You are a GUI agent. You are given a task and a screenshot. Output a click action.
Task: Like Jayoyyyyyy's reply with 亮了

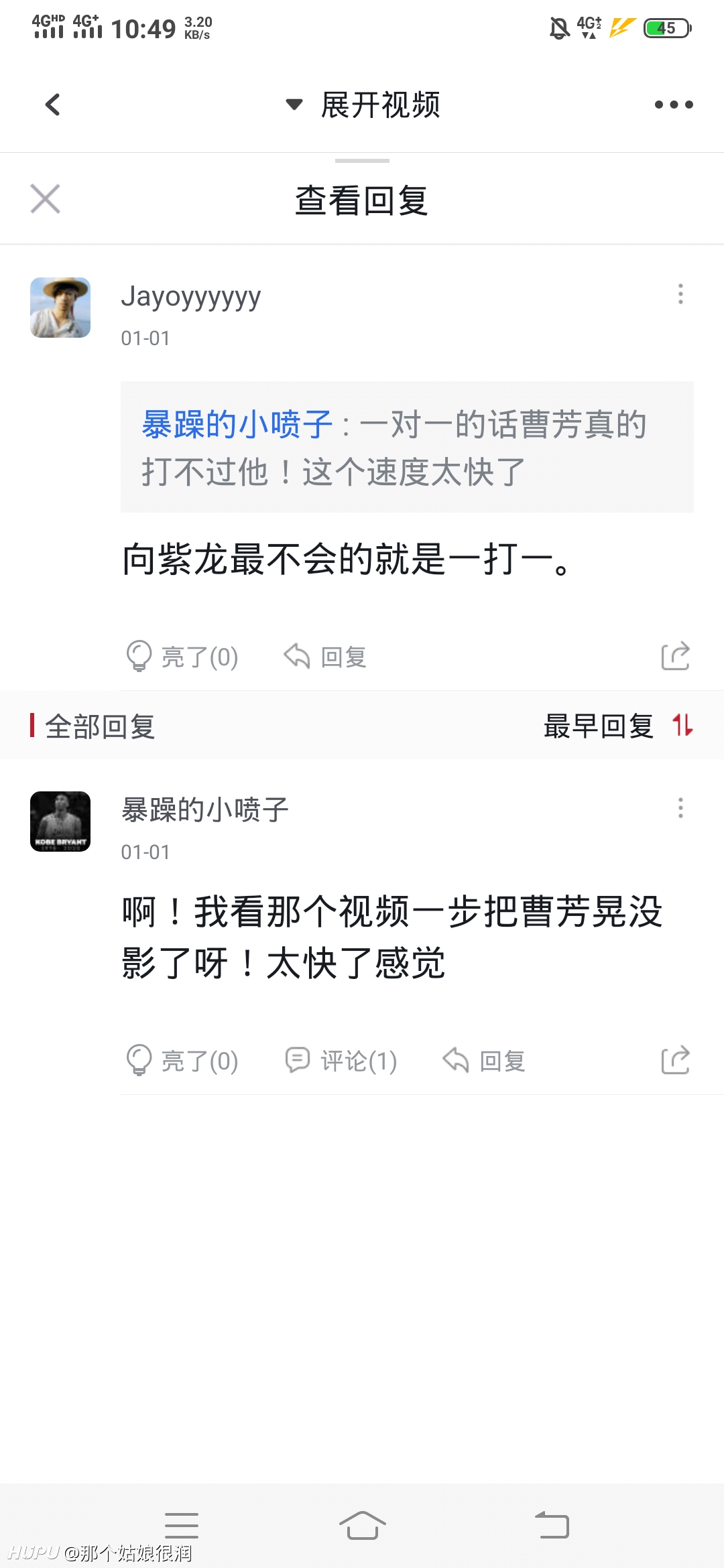point(182,657)
